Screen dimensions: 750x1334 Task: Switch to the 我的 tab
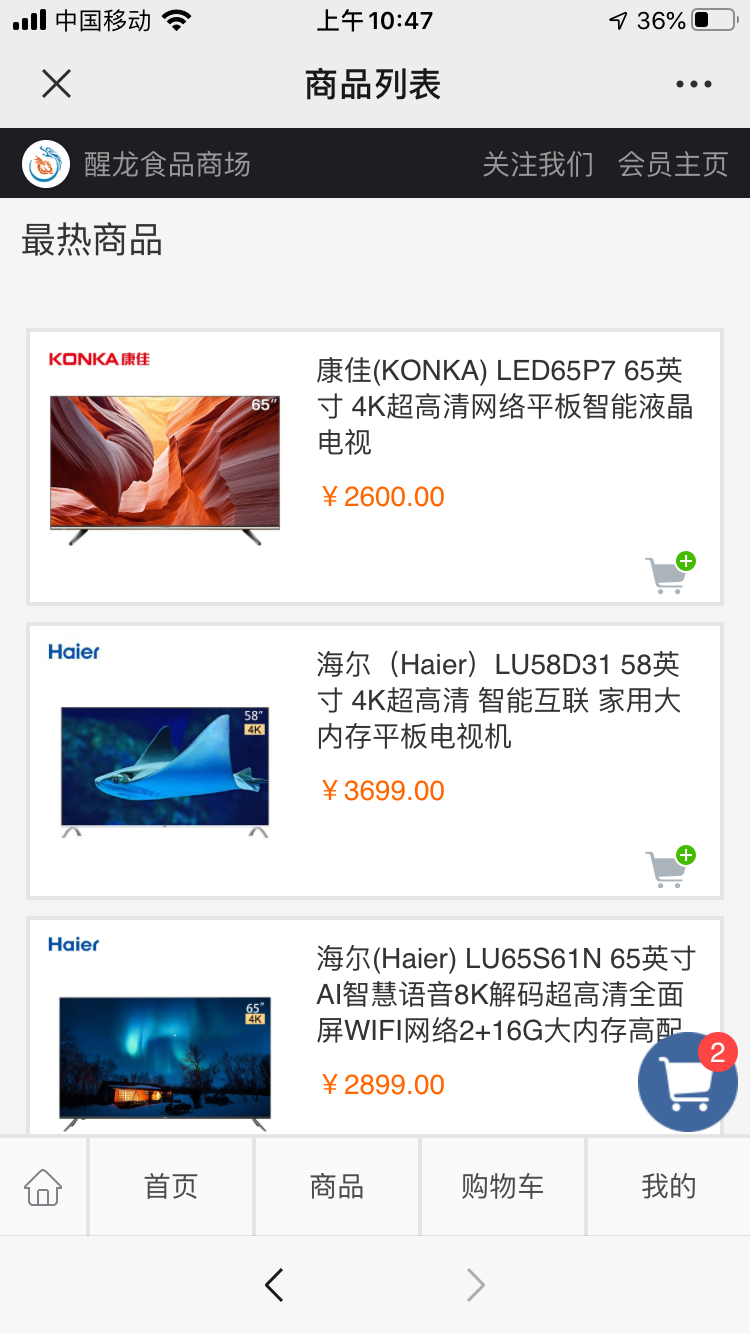668,1187
